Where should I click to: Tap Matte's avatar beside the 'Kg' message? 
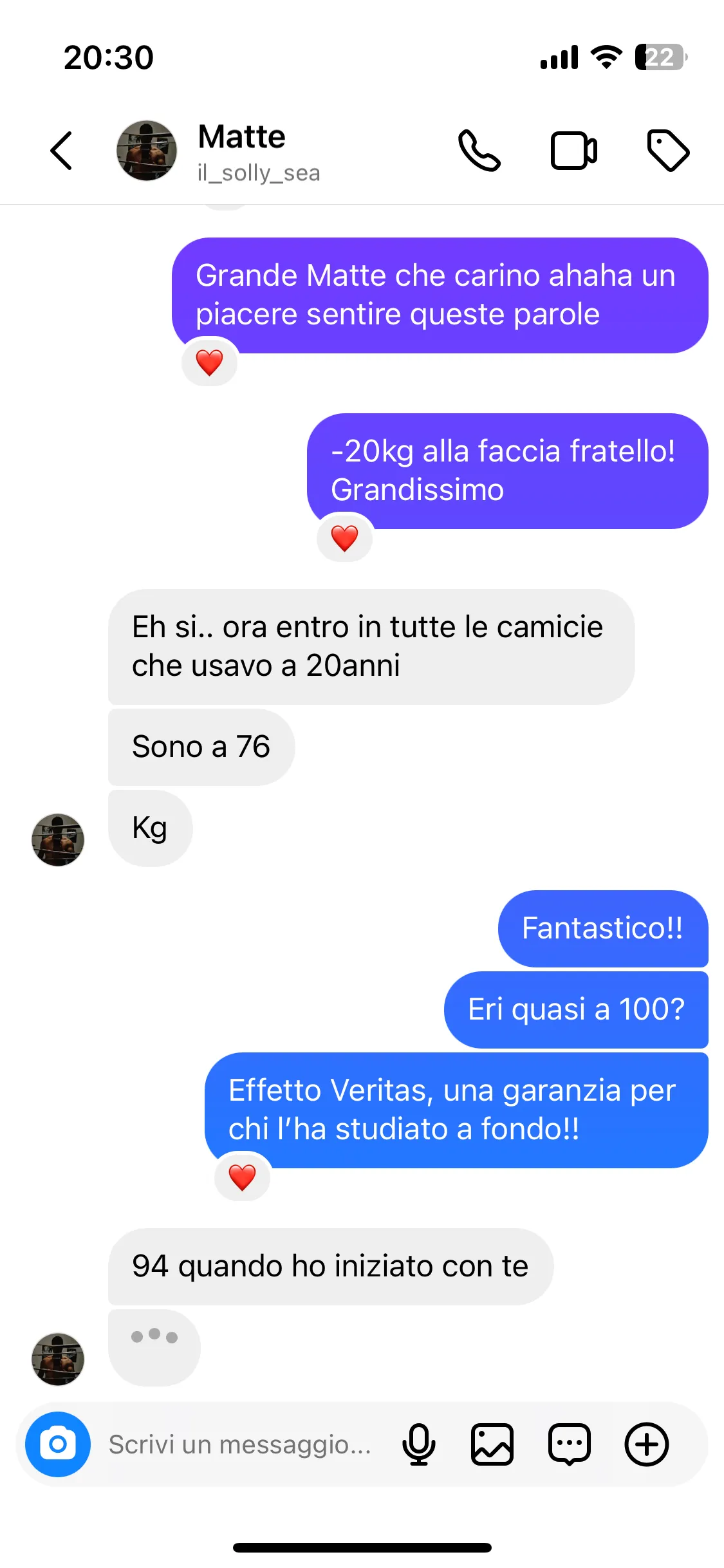coord(58,839)
